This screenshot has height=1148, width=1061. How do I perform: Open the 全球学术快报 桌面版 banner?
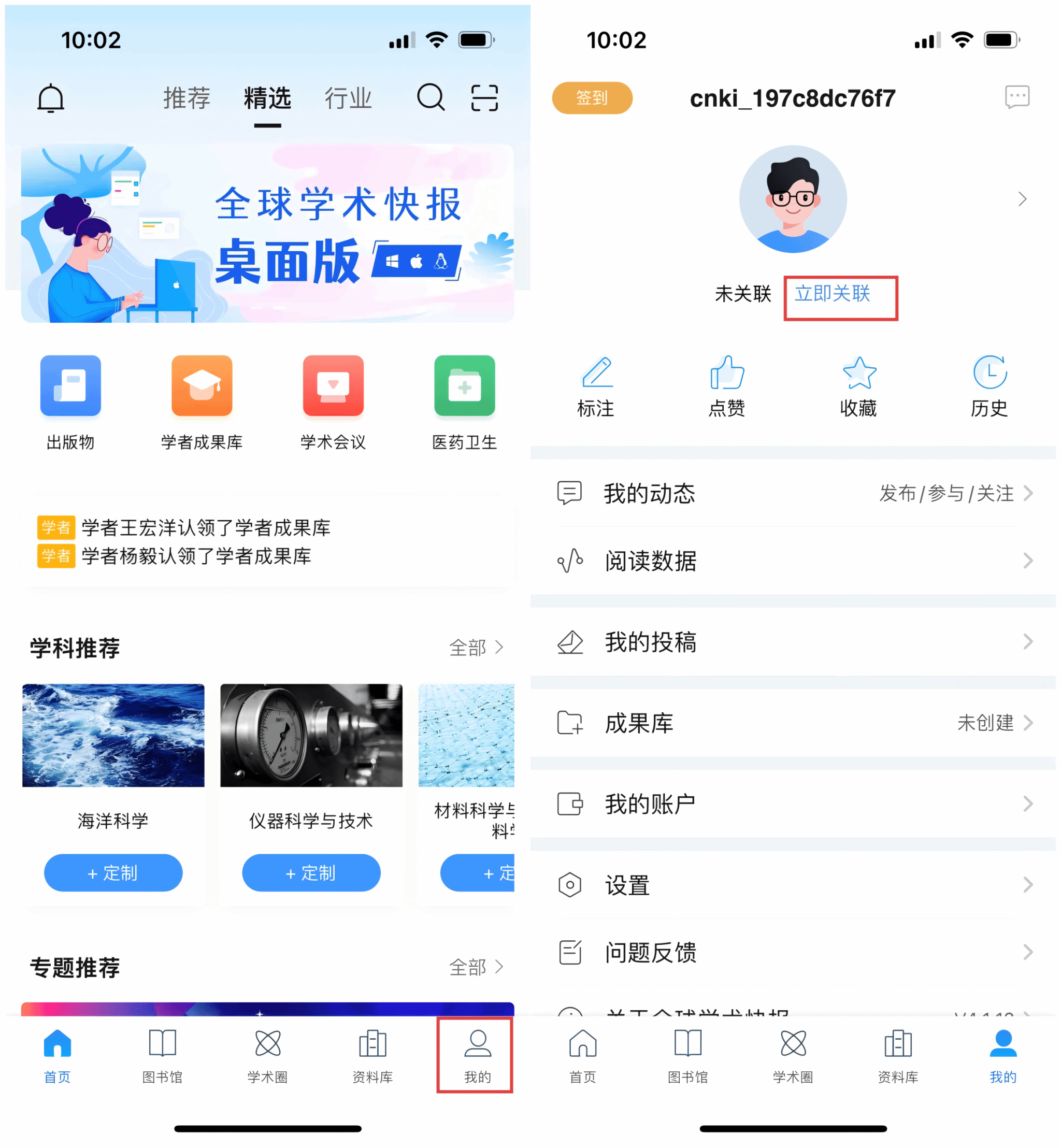267,233
